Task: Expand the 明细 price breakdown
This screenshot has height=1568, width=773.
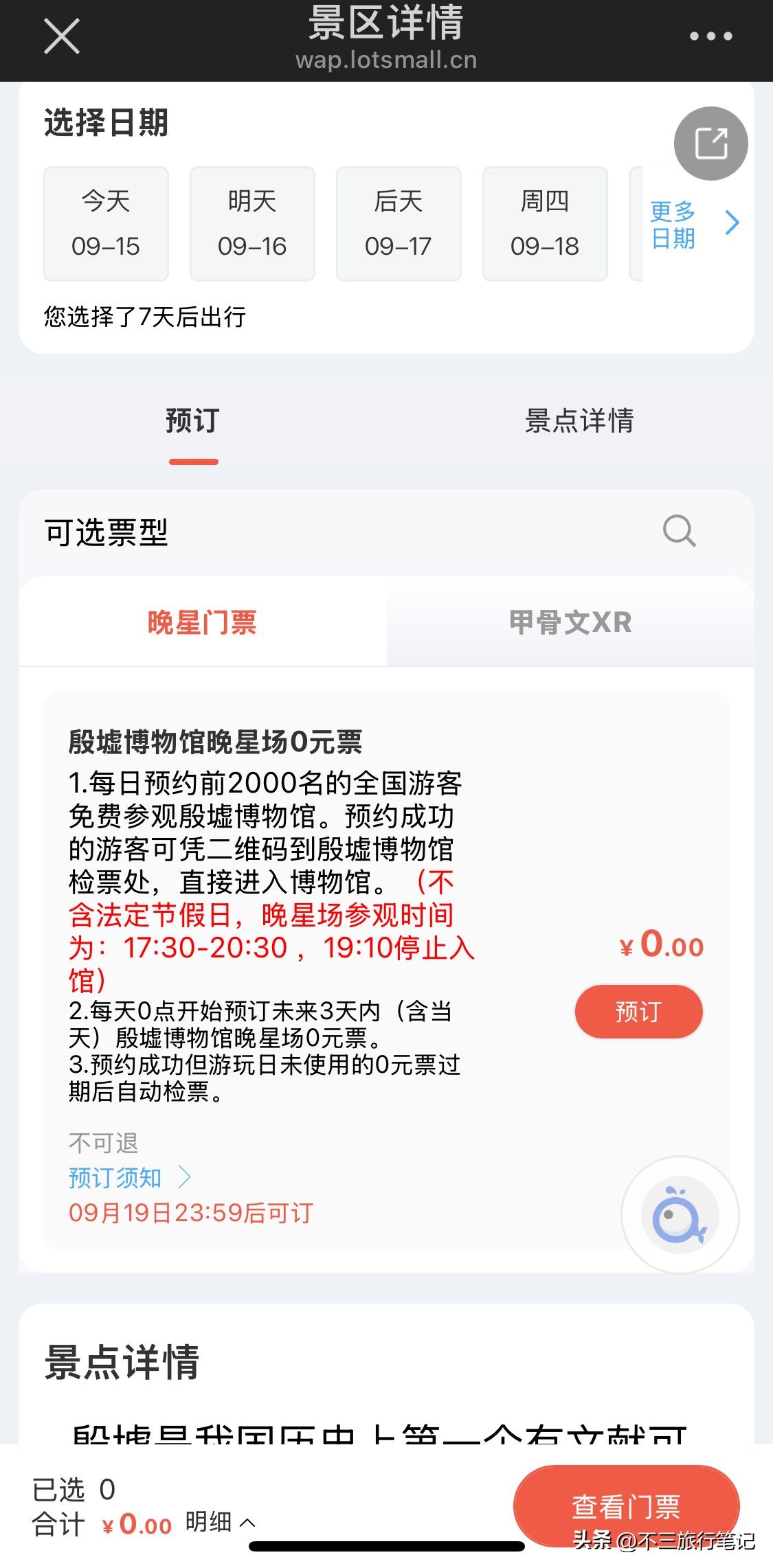Action: tap(220, 1522)
